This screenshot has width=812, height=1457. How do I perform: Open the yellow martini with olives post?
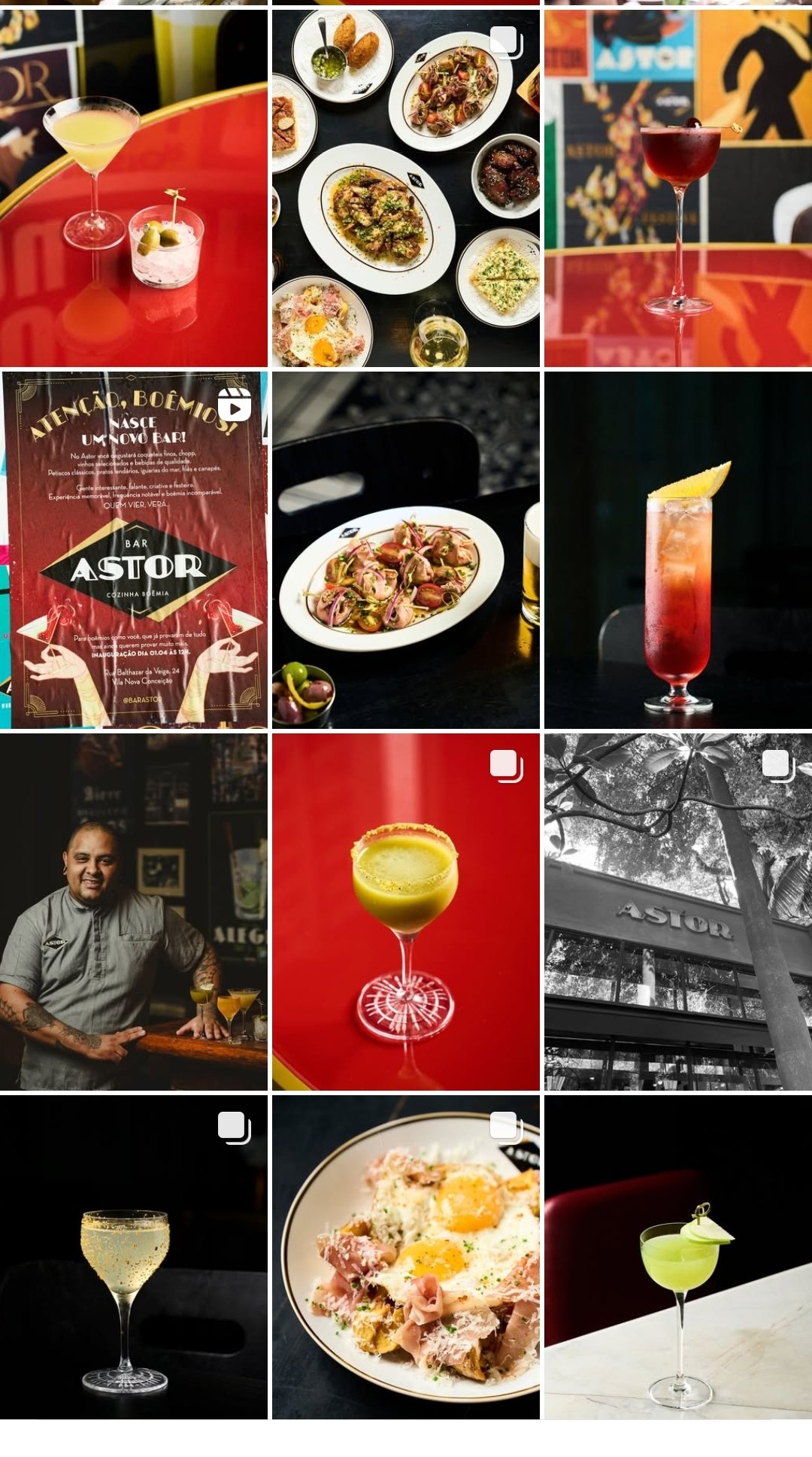point(133,188)
